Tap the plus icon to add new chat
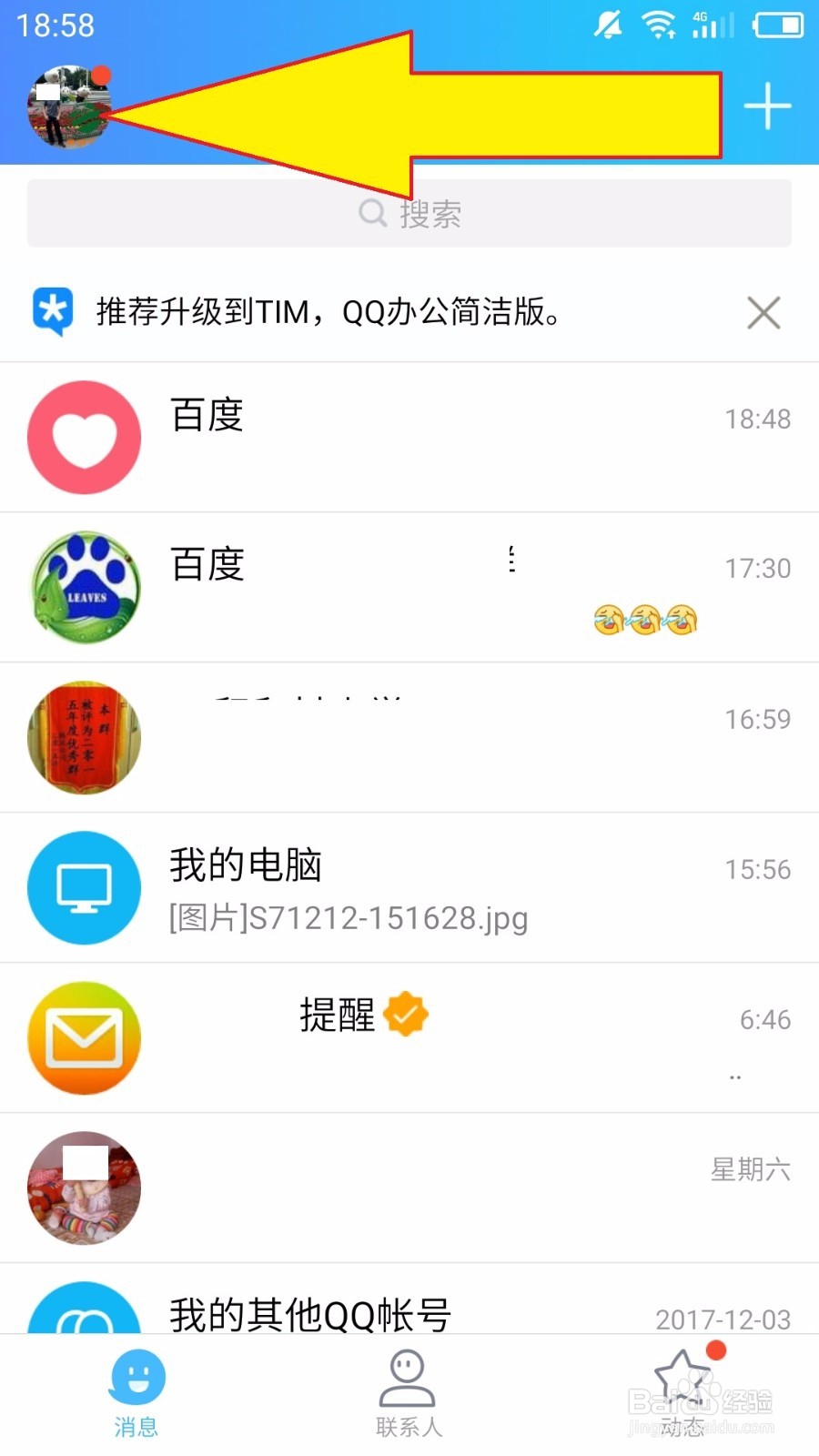The width and height of the screenshot is (819, 1456). 767,105
